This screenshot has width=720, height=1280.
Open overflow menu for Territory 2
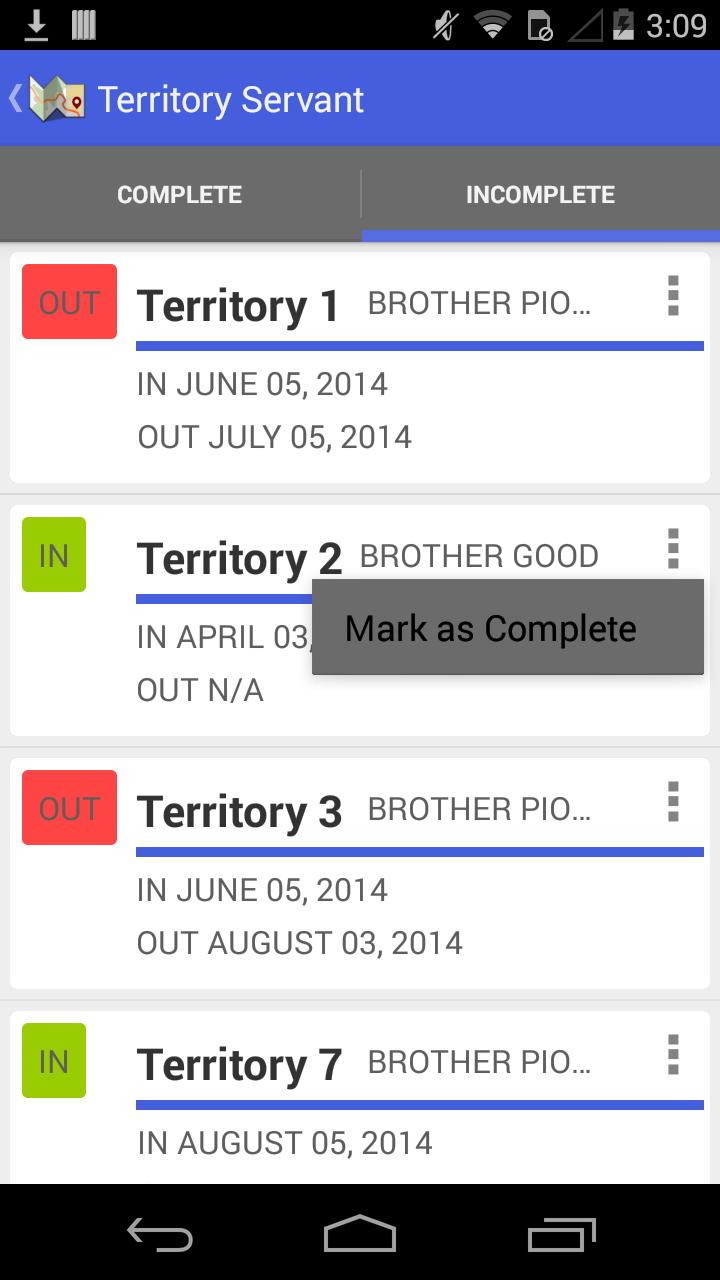pos(673,549)
